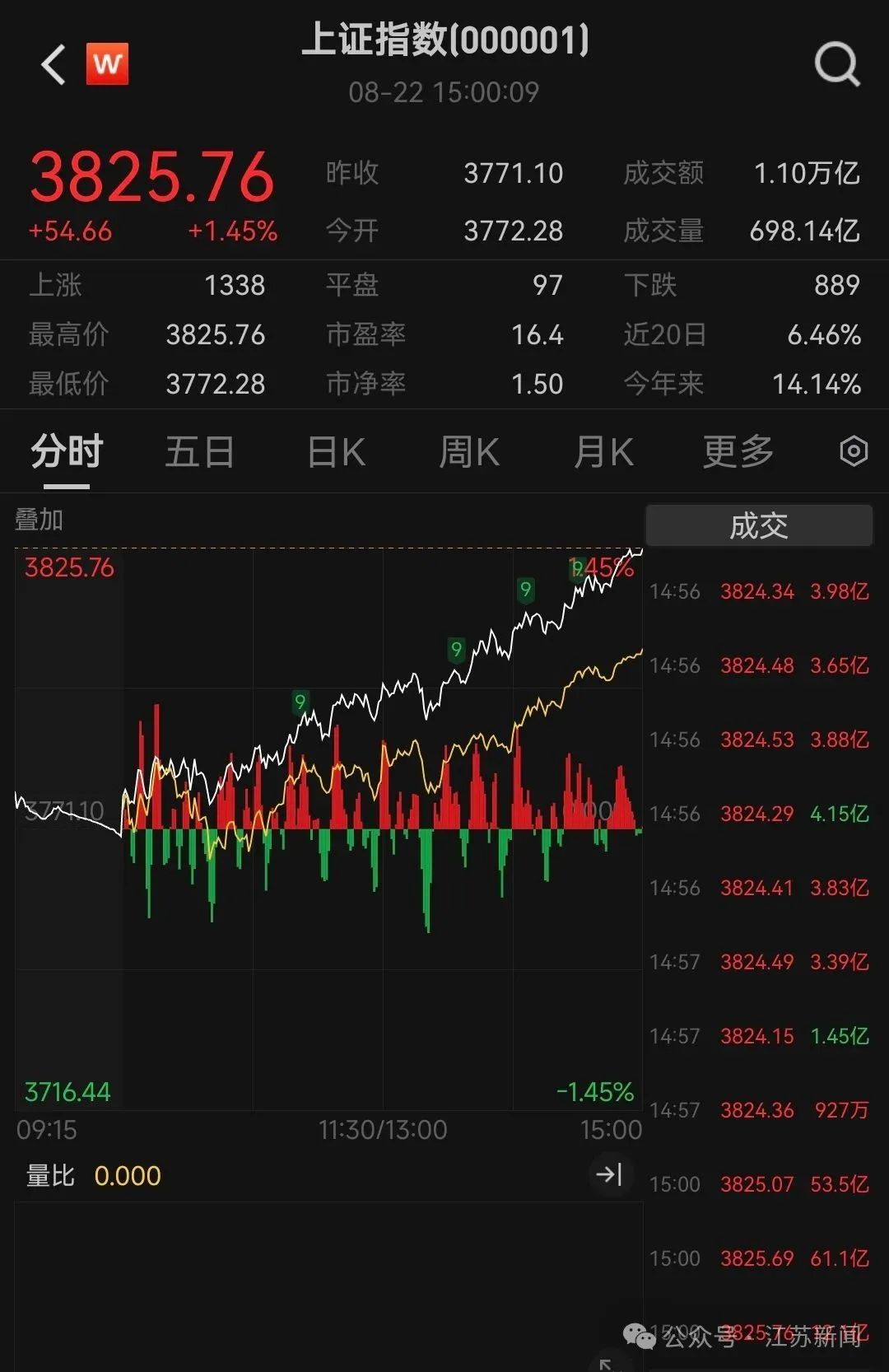The image size is (889, 1372).
Task: Collapse side panel with arrow-bar icon
Action: point(609,1174)
